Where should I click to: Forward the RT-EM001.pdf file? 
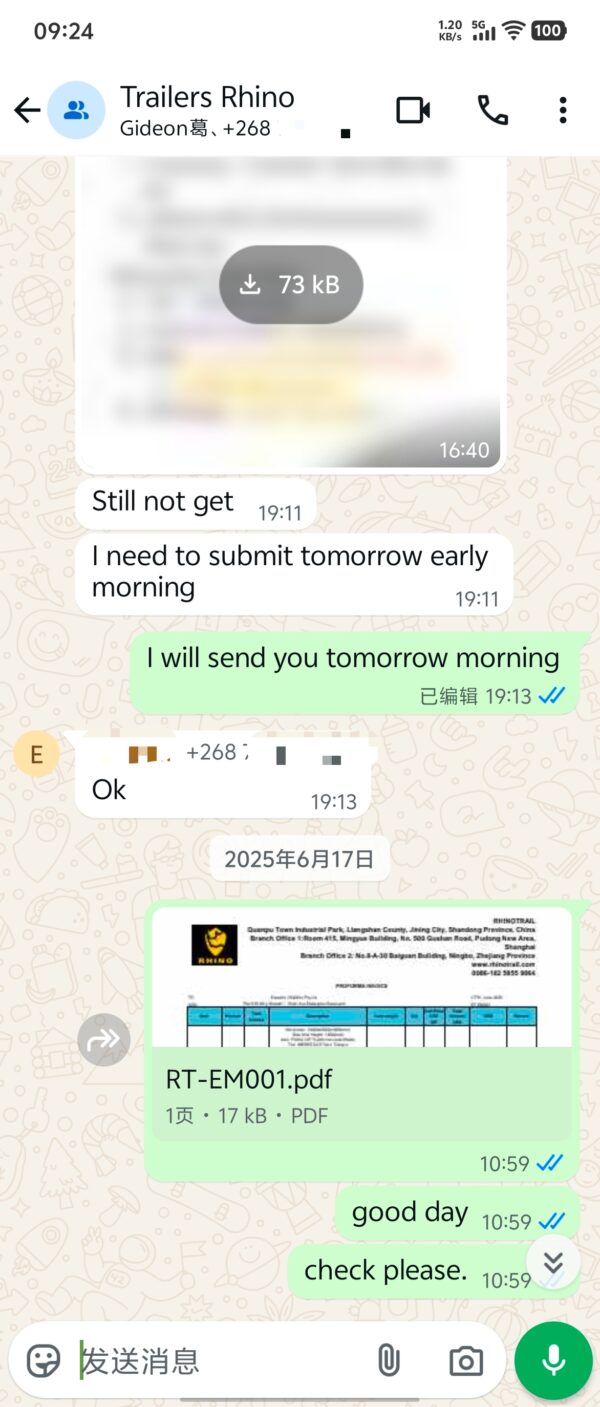tap(104, 1040)
